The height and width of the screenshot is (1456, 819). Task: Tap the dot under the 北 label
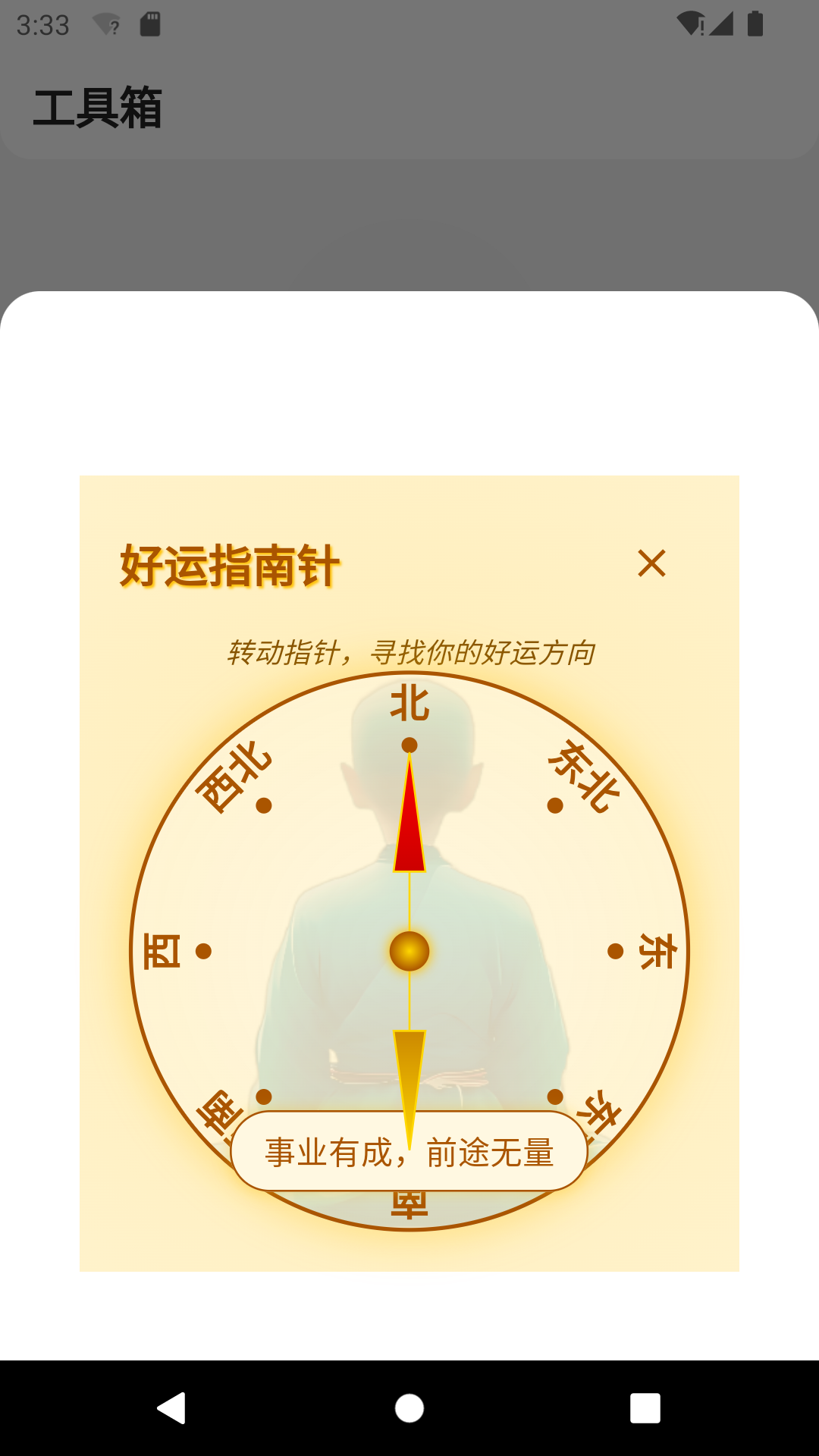pyautogui.click(x=409, y=746)
